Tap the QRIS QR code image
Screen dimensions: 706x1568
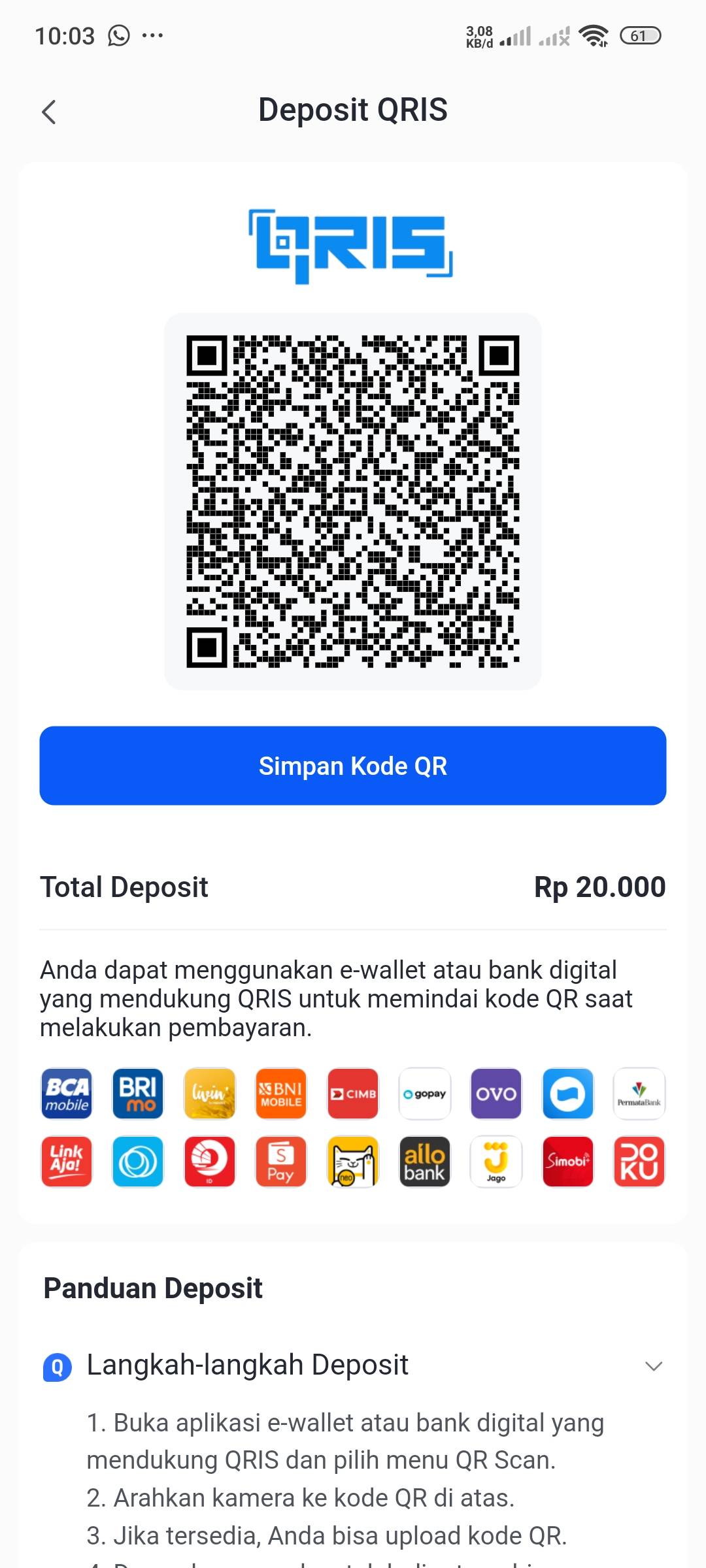coord(353,500)
